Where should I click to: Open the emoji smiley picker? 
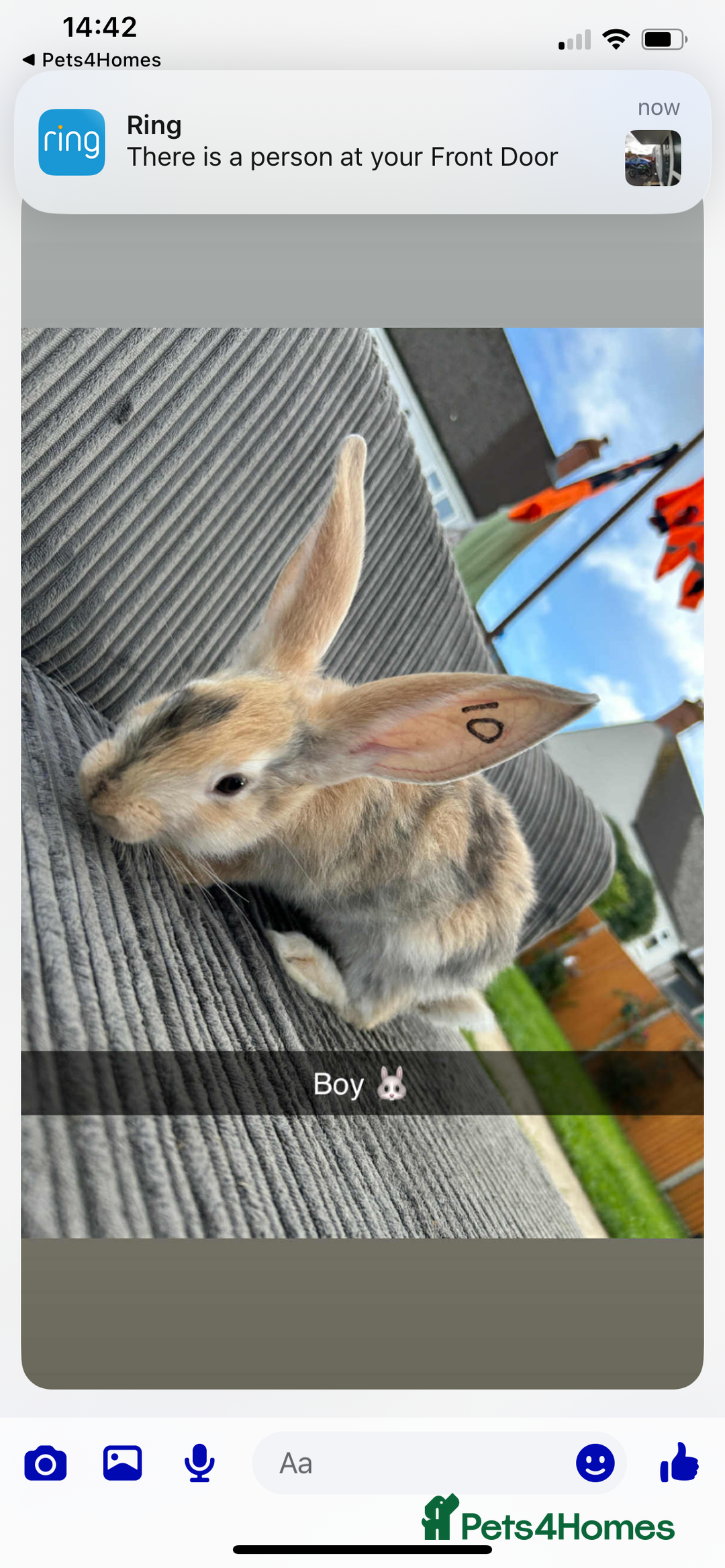595,1463
